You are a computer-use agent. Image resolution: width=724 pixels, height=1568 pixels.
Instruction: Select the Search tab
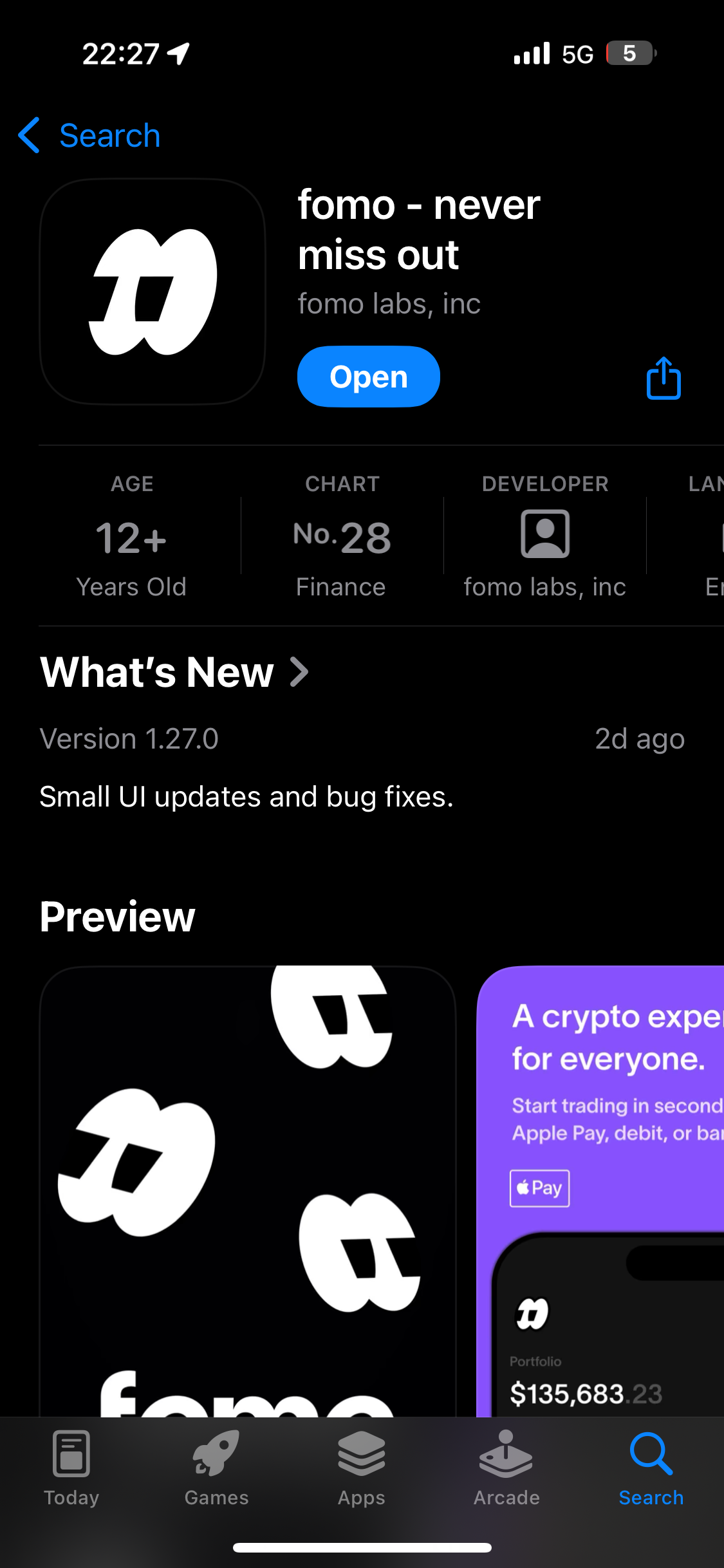tap(651, 1468)
